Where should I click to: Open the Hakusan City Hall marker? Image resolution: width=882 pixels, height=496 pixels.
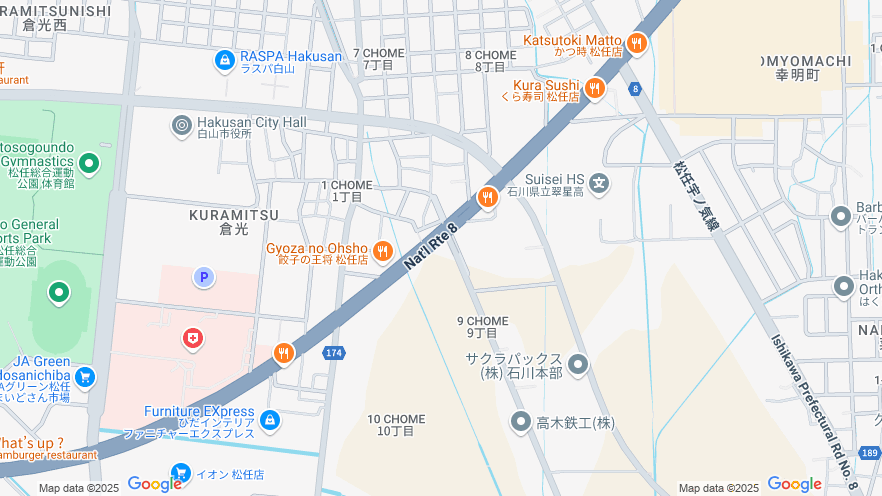pos(181,124)
